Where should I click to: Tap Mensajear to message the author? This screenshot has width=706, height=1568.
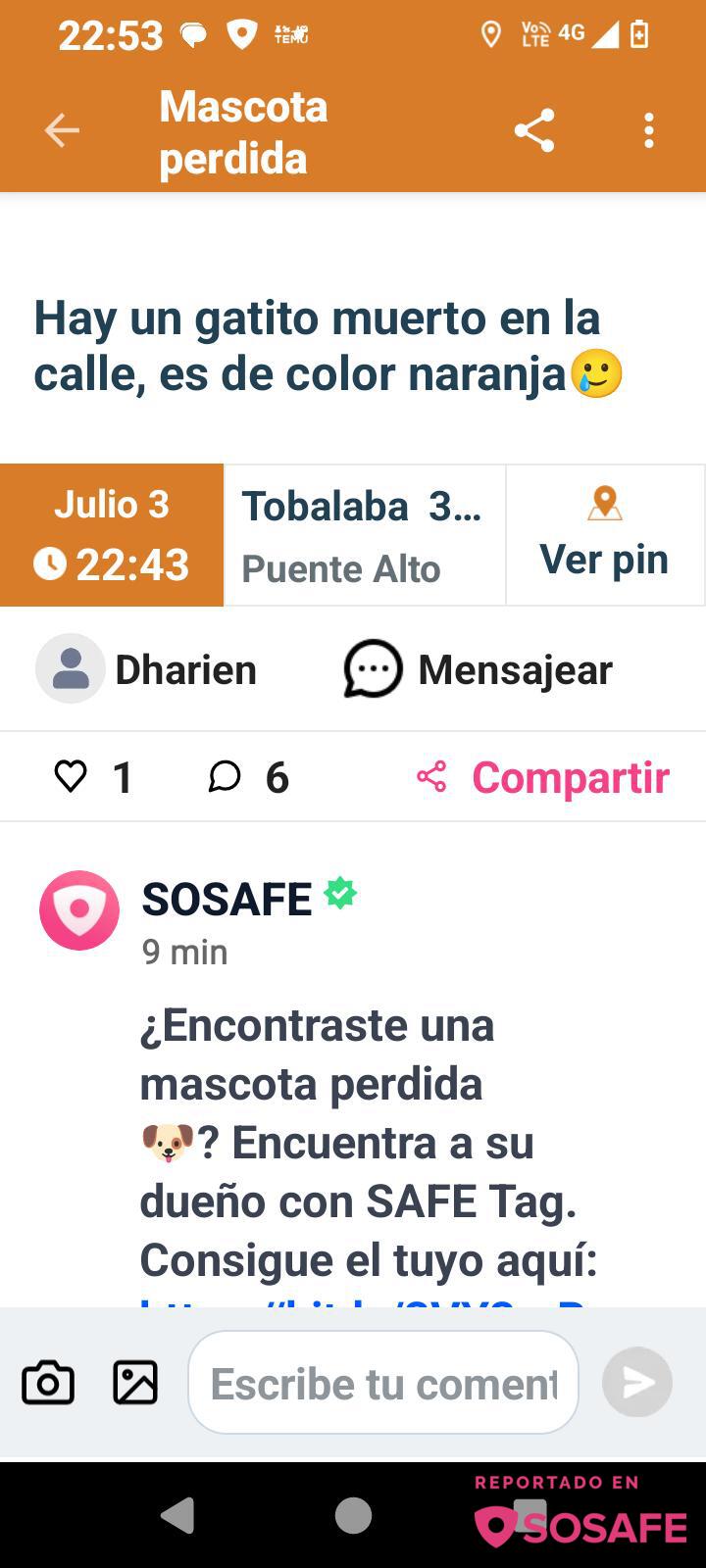[479, 669]
